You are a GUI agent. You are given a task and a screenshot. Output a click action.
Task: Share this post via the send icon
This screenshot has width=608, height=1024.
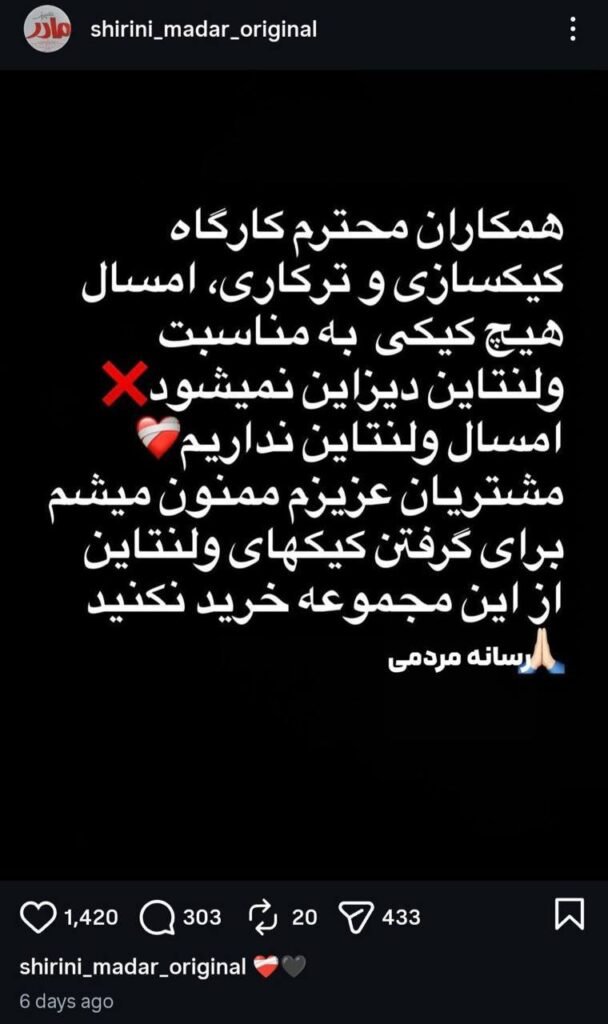point(356,916)
